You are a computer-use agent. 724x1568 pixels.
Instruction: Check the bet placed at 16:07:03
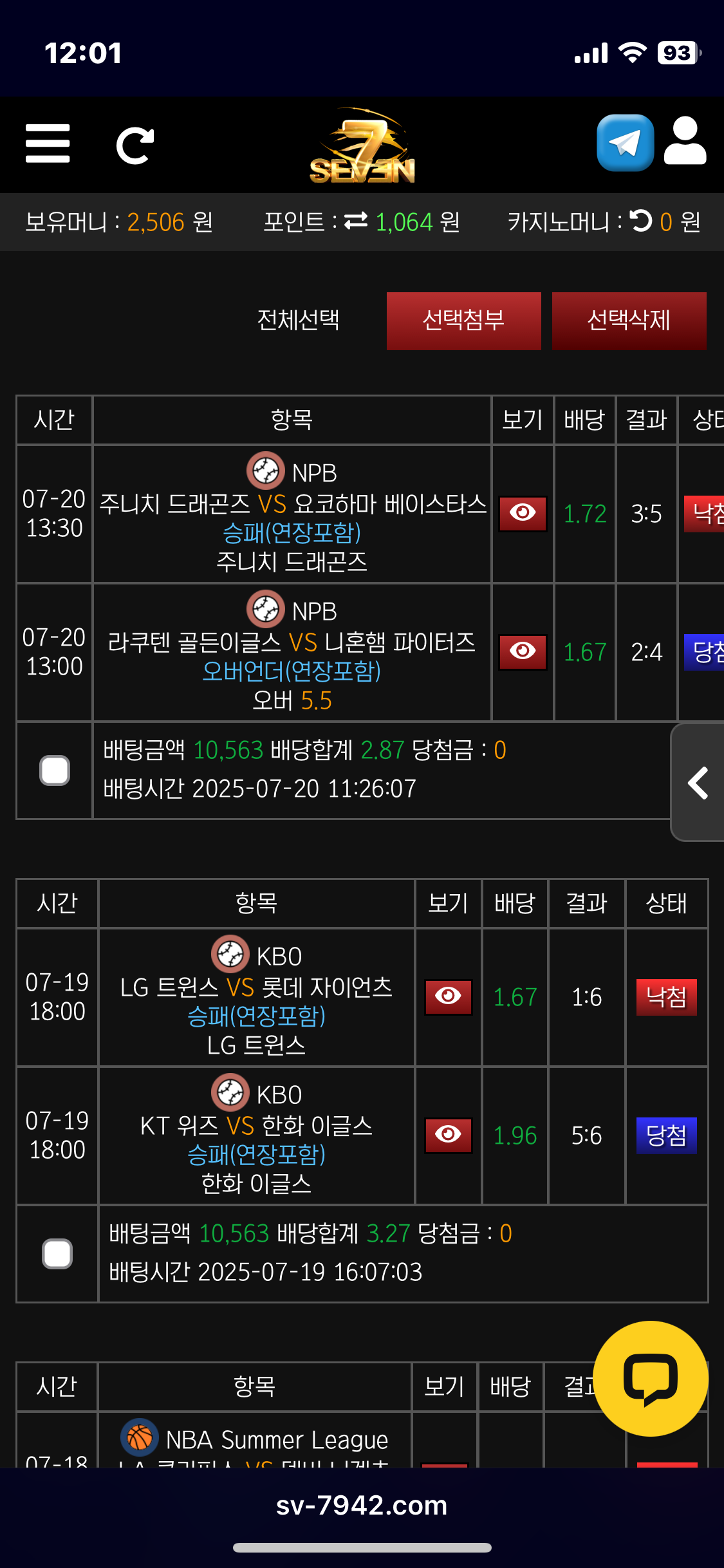pyautogui.click(x=57, y=1254)
